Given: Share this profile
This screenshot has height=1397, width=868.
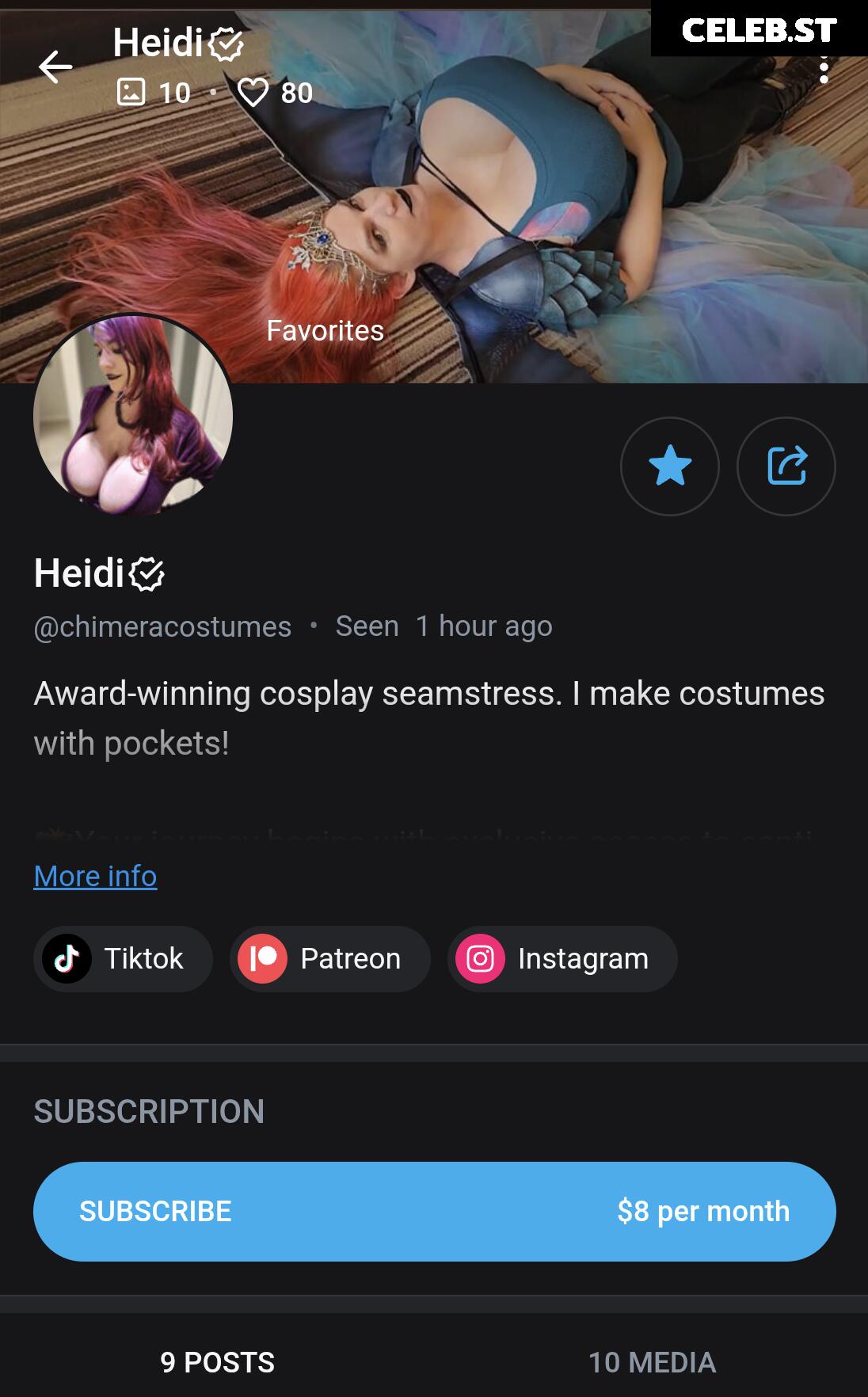Looking at the screenshot, I should tap(786, 466).
